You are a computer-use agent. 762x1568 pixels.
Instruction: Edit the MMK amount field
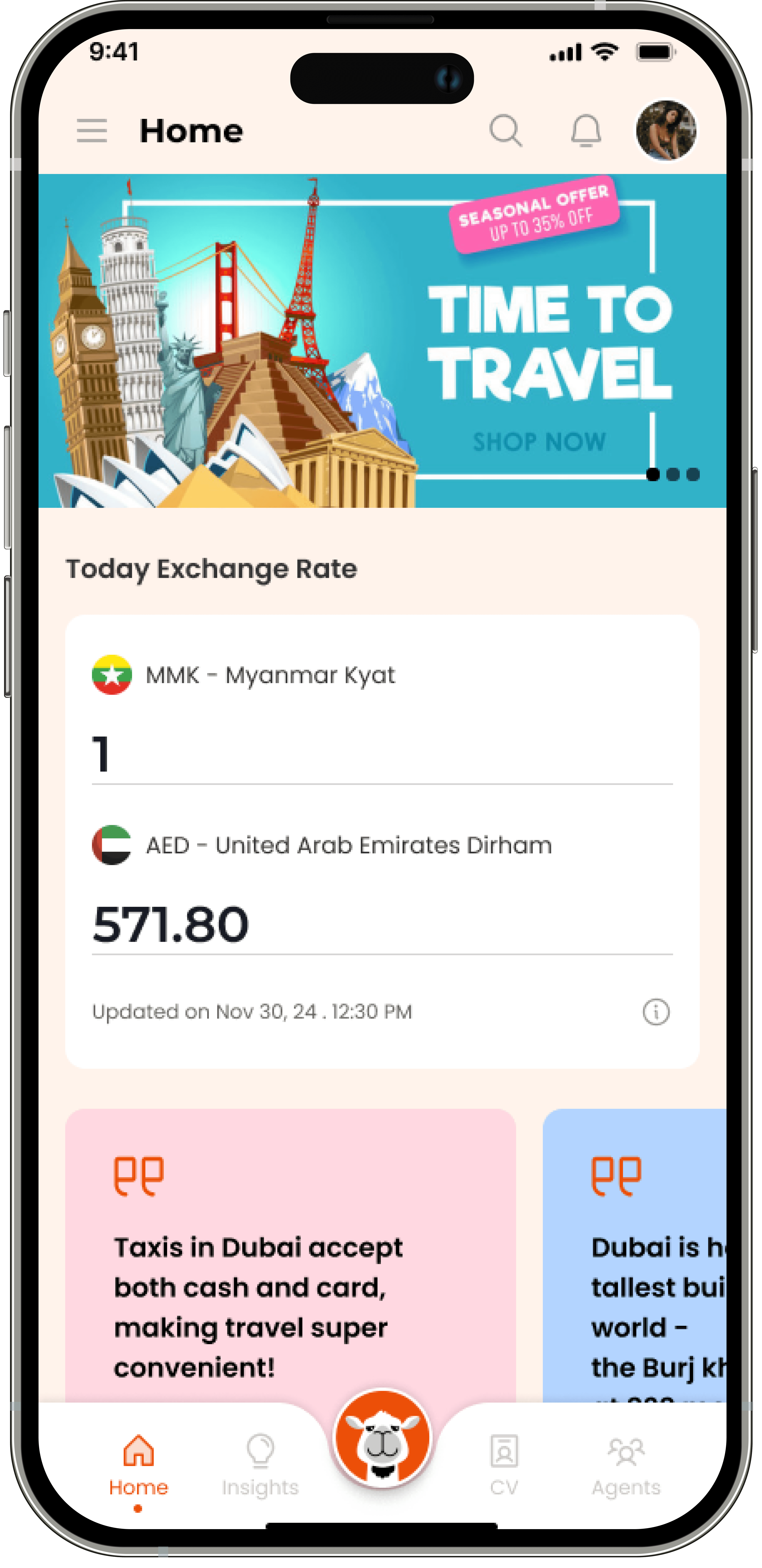pyautogui.click(x=382, y=755)
